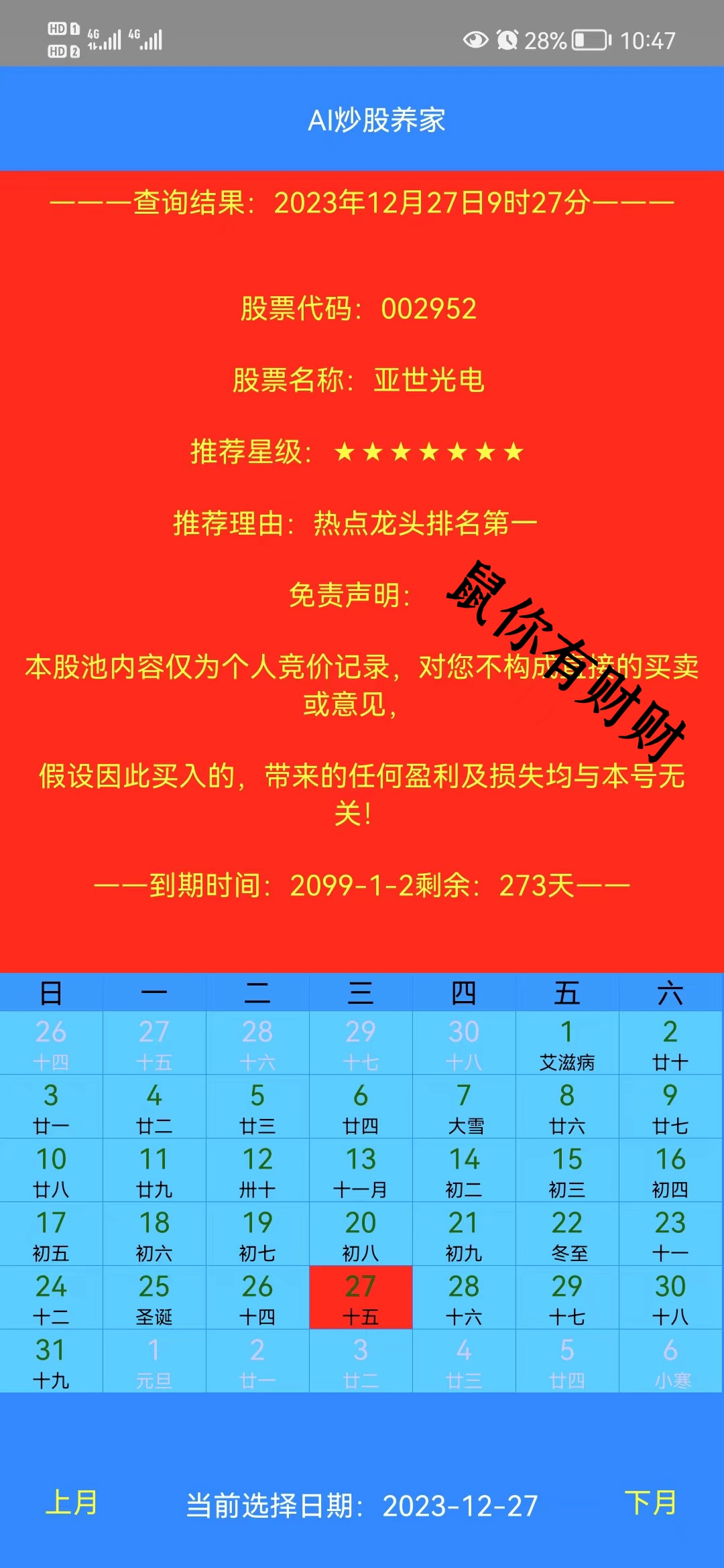Image resolution: width=724 pixels, height=1568 pixels.
Task: Select December 28 in the calendar
Action: pyautogui.click(x=464, y=1297)
